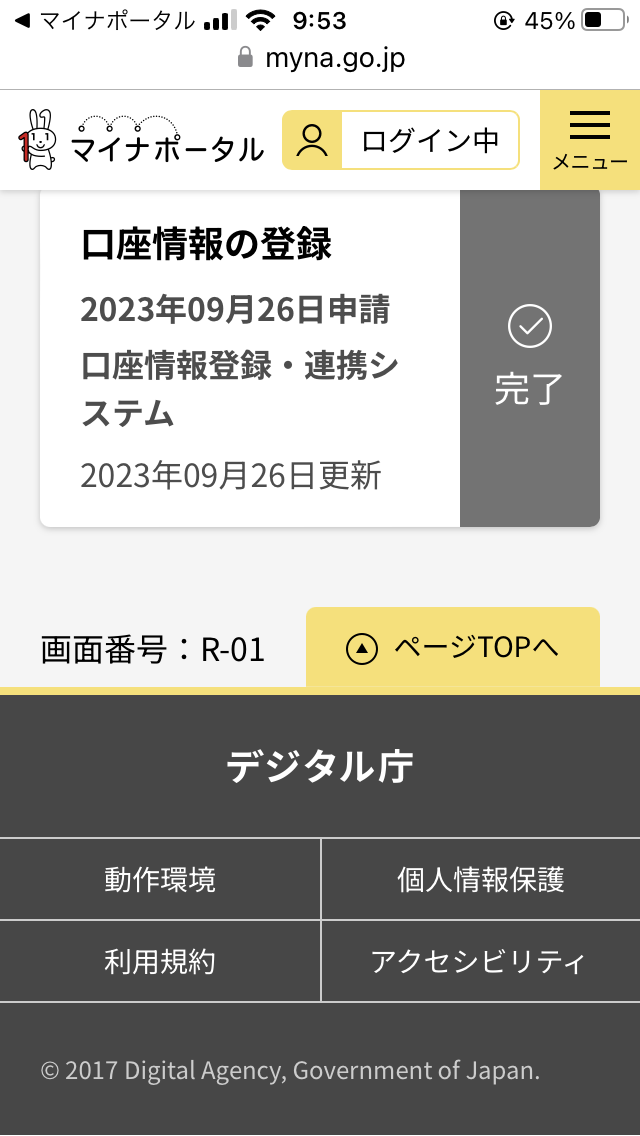640x1136 pixels.
Task: View the 個人情報保護 page
Action: (481, 880)
